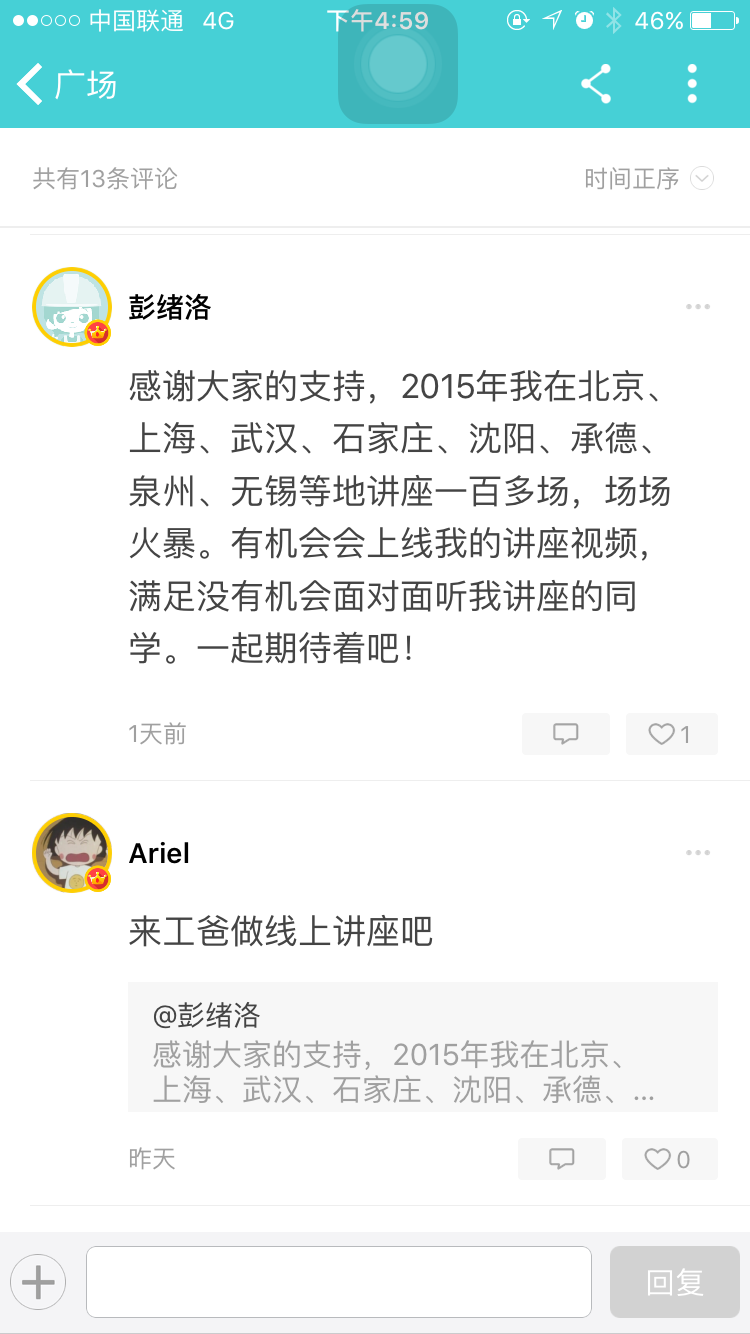Screen dimensions: 750x1334
Task: Open 彭绪洛's profile avatar
Action: [x=71, y=307]
